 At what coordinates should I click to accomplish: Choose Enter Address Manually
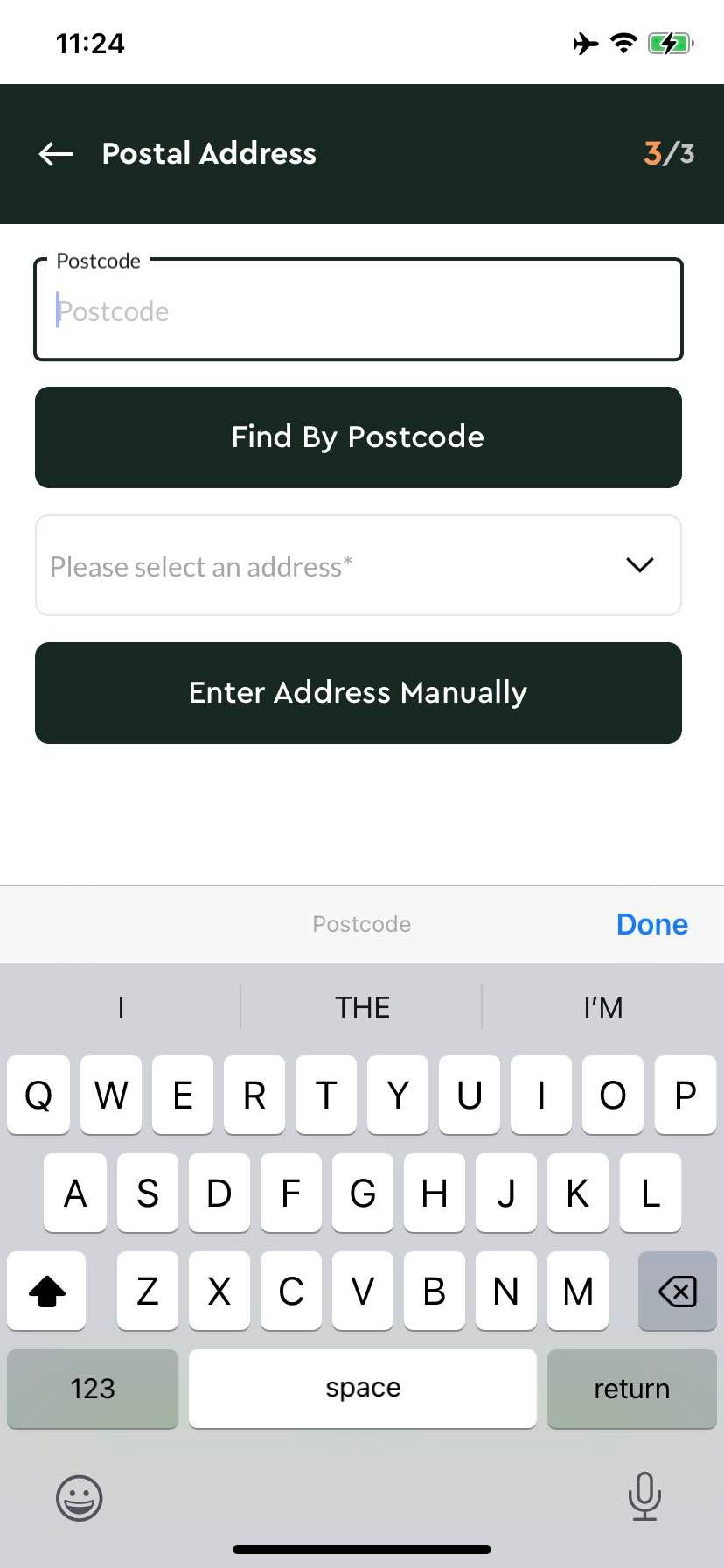359,693
